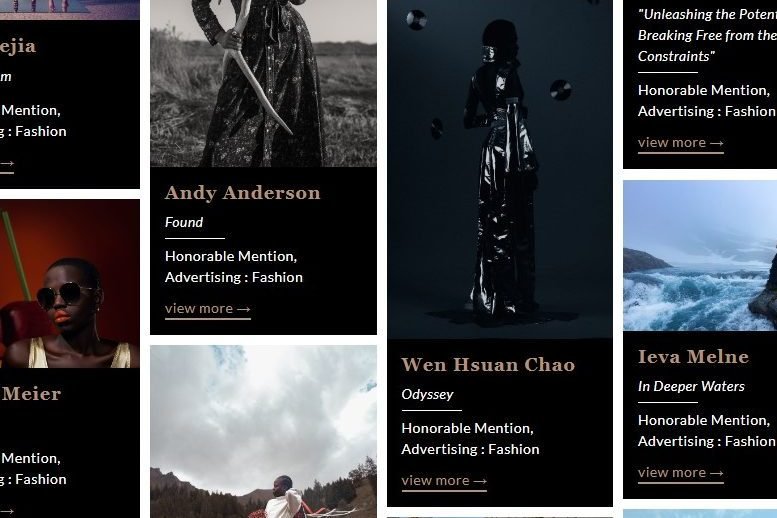Open the cloudy sky fashion photo tile
The image size is (777, 518).
coord(263,430)
